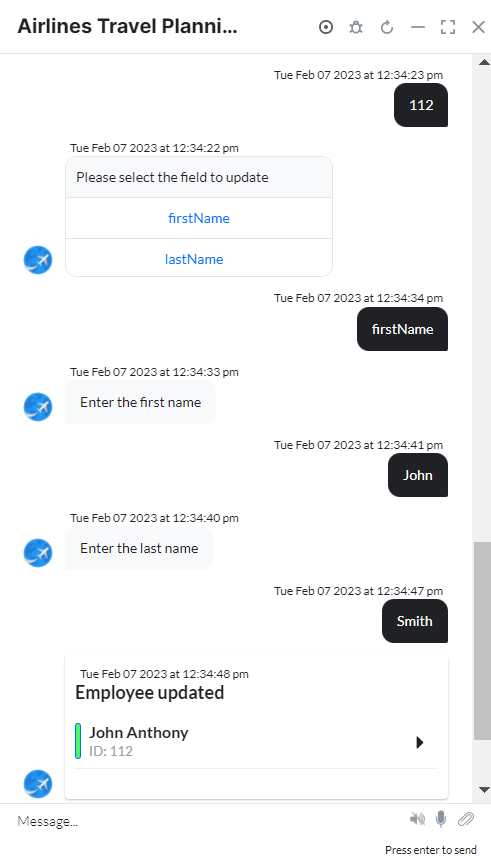Click the scrollbar up arrow
The image size is (491, 856).
pyautogui.click(x=484, y=62)
